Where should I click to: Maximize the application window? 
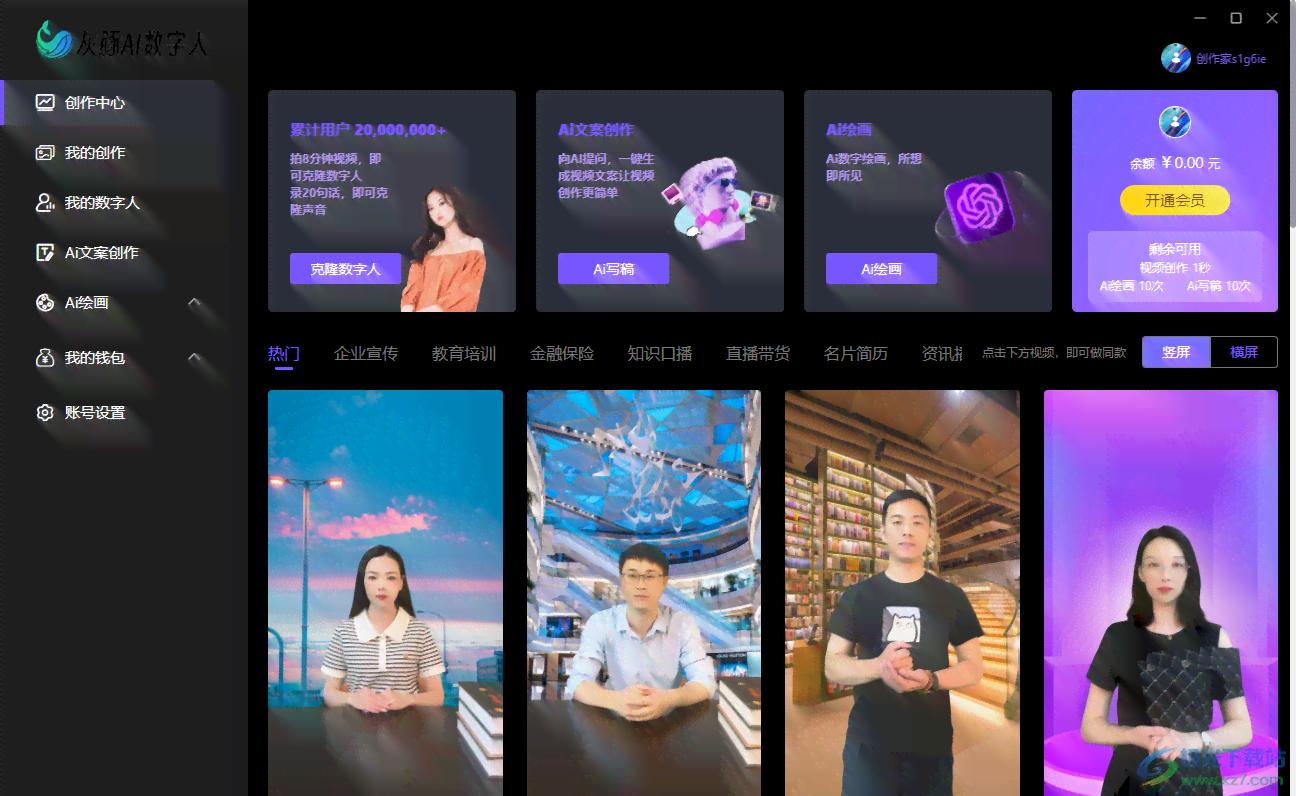(x=1236, y=18)
